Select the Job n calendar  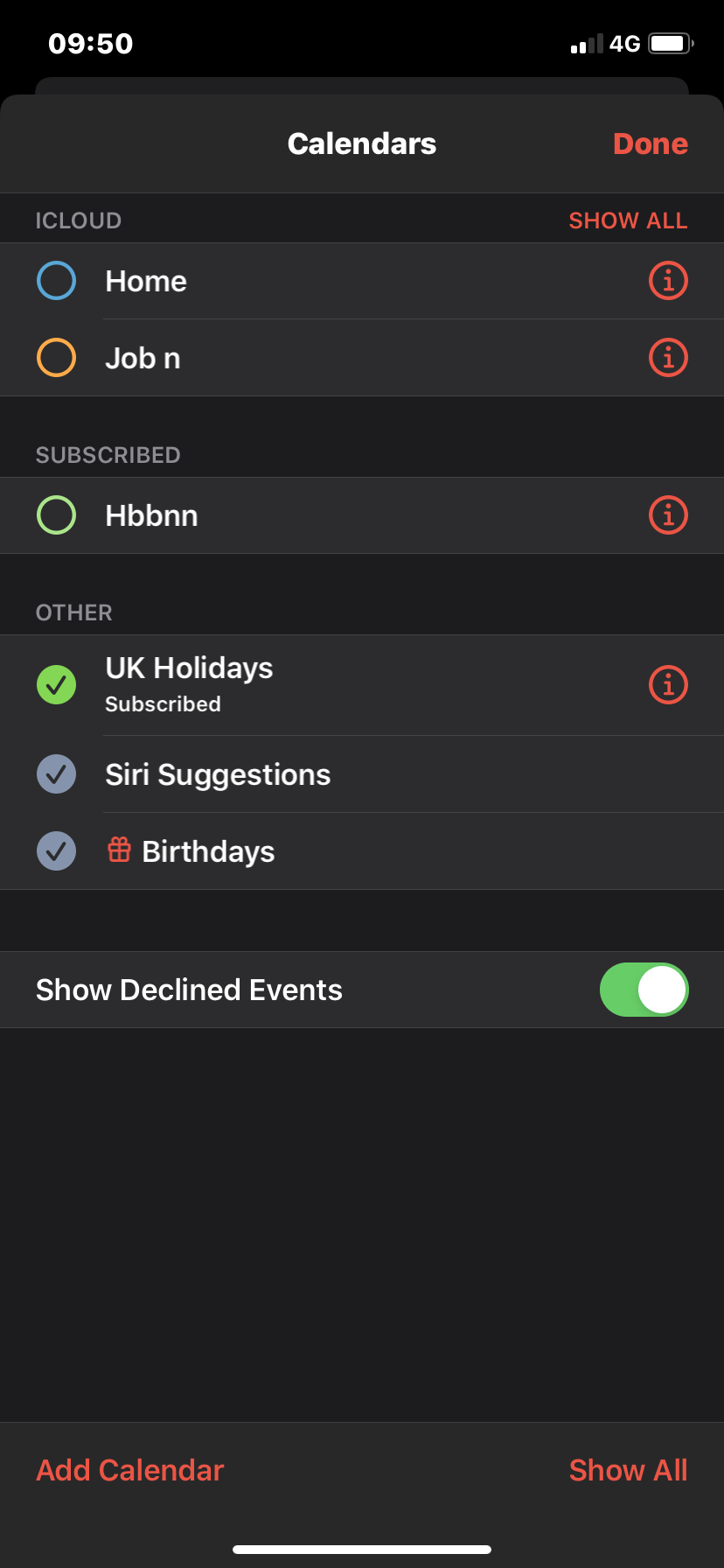tap(57, 358)
